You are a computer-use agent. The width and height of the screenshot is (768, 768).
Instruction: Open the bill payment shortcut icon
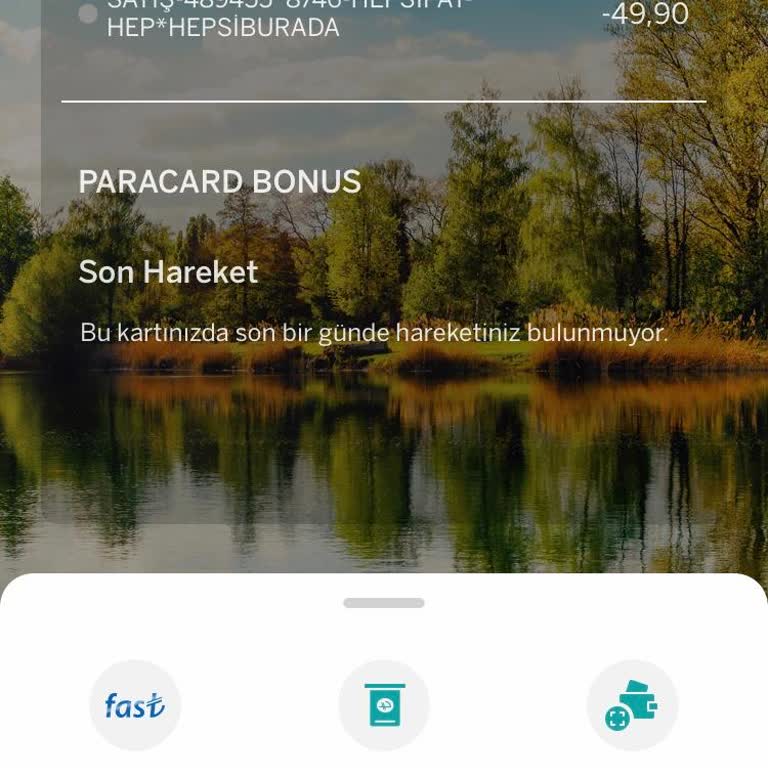[x=384, y=705]
